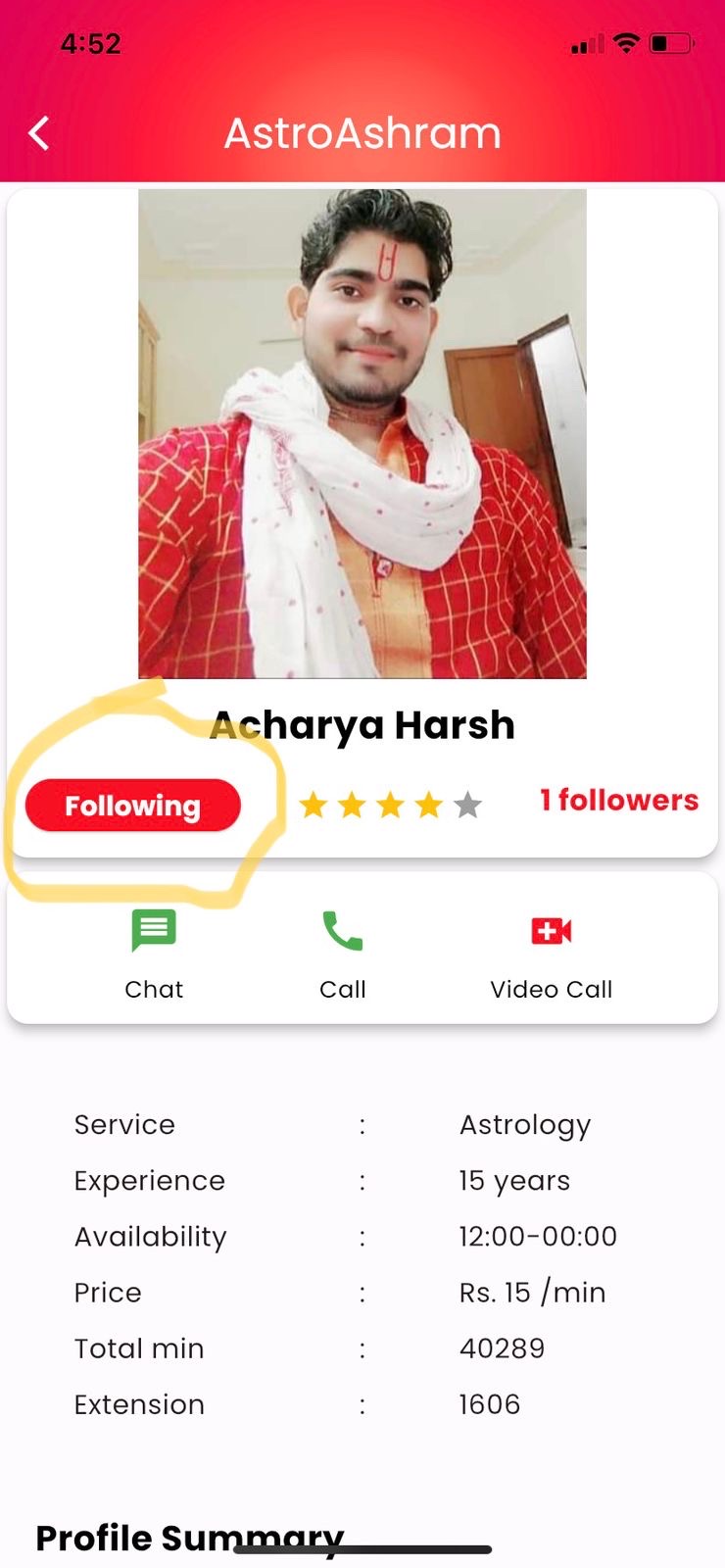Tap the Following button
This screenshot has height=1568, width=725.
(x=132, y=806)
